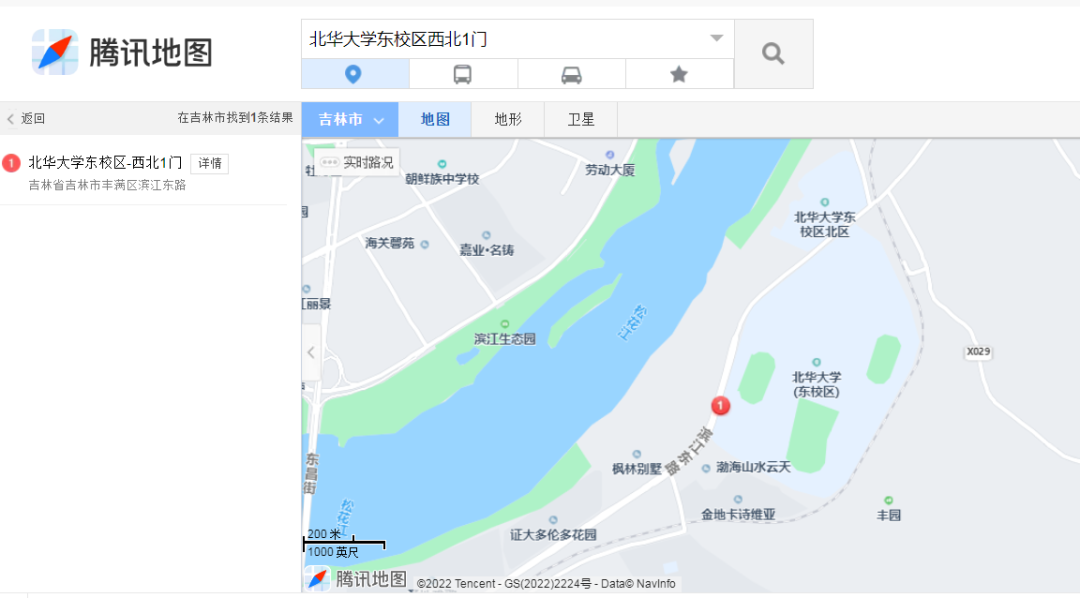1080x598 pixels.
Task: Tap the red marker 1 on the map
Action: (720, 405)
